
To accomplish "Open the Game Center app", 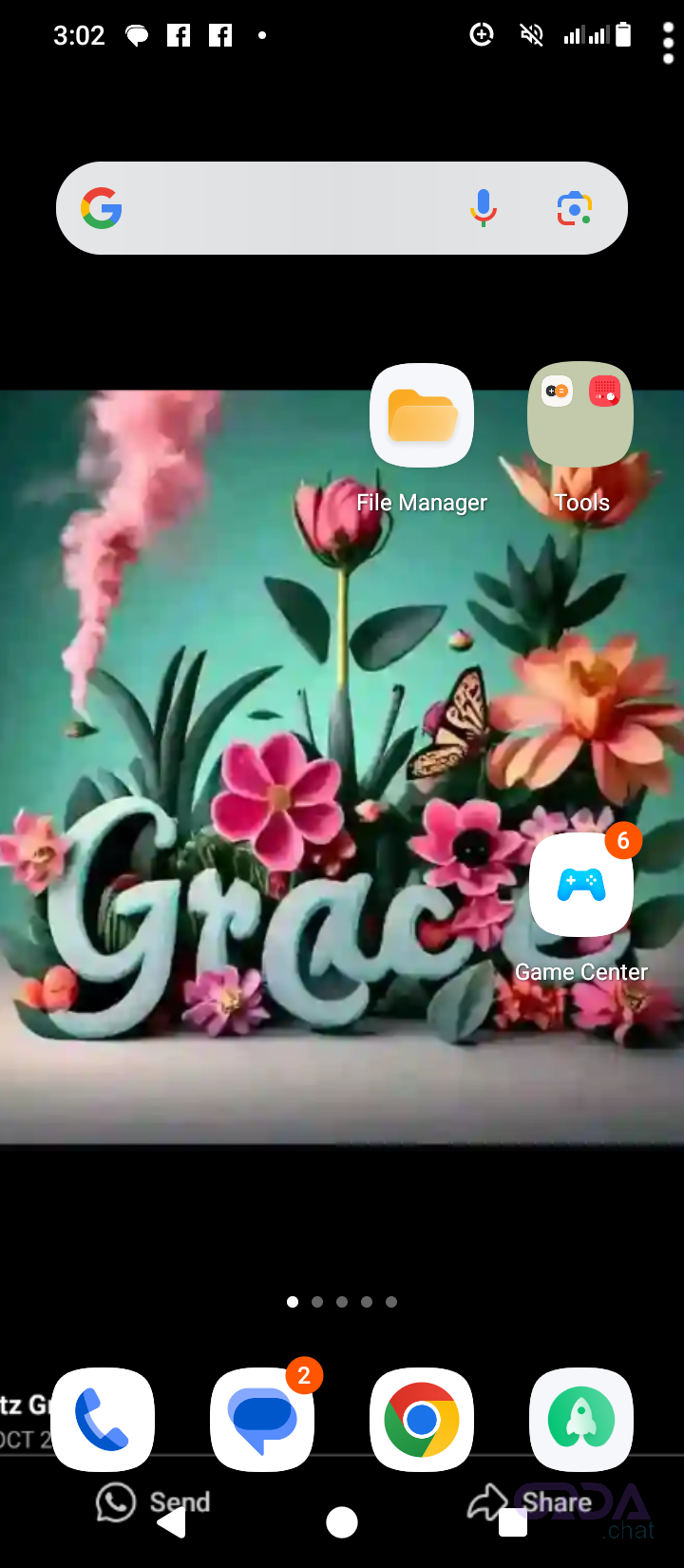I will (580, 886).
